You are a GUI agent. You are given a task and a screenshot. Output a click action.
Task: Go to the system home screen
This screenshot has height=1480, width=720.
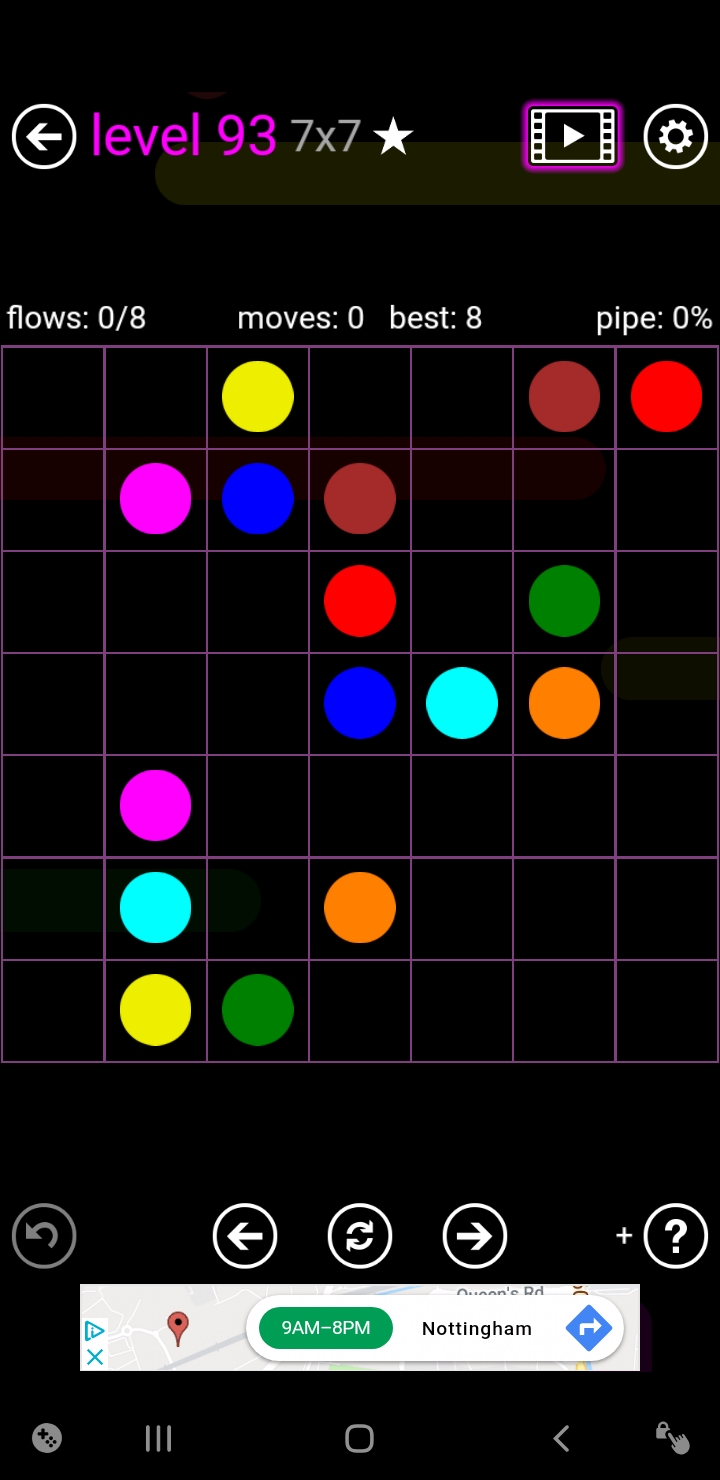point(359,1439)
